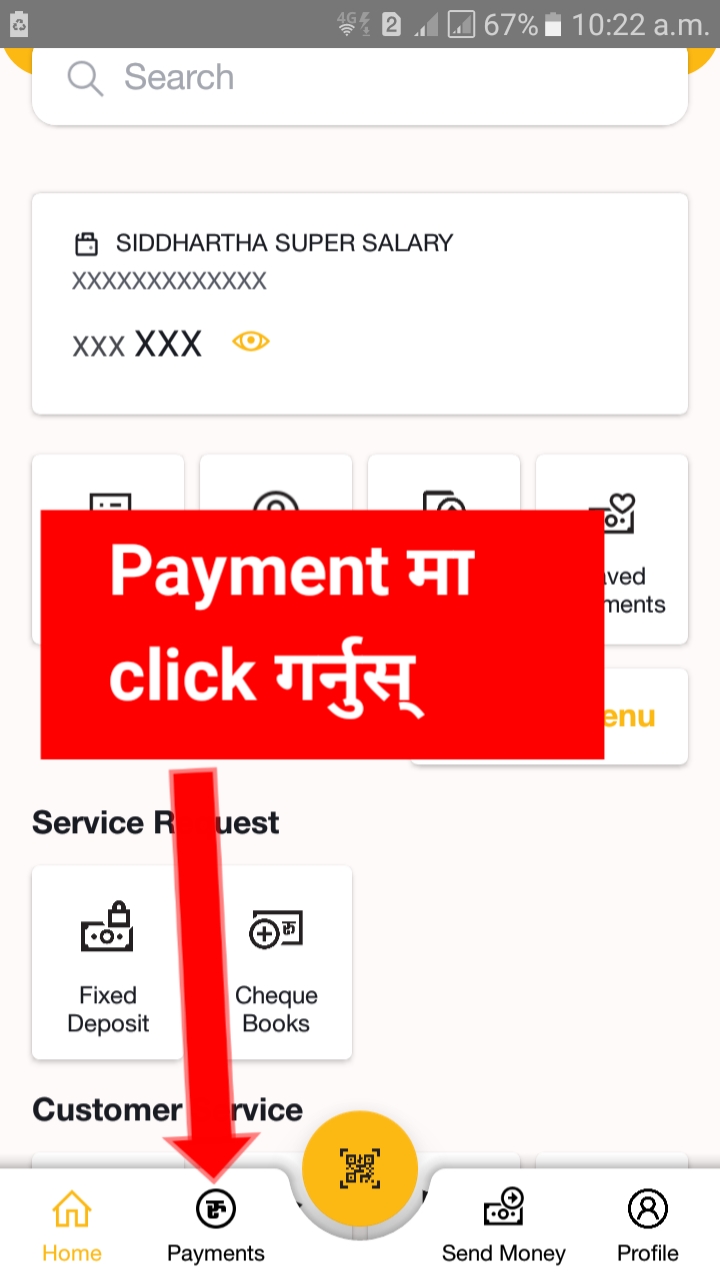Go to Send Money tab
The height and width of the screenshot is (1280, 720).
[x=504, y=1228]
